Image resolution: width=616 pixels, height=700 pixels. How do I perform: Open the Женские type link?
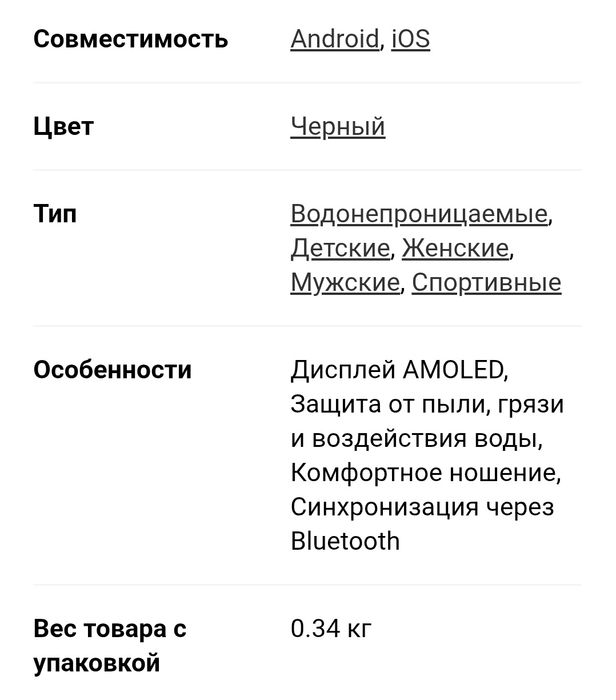pos(455,248)
